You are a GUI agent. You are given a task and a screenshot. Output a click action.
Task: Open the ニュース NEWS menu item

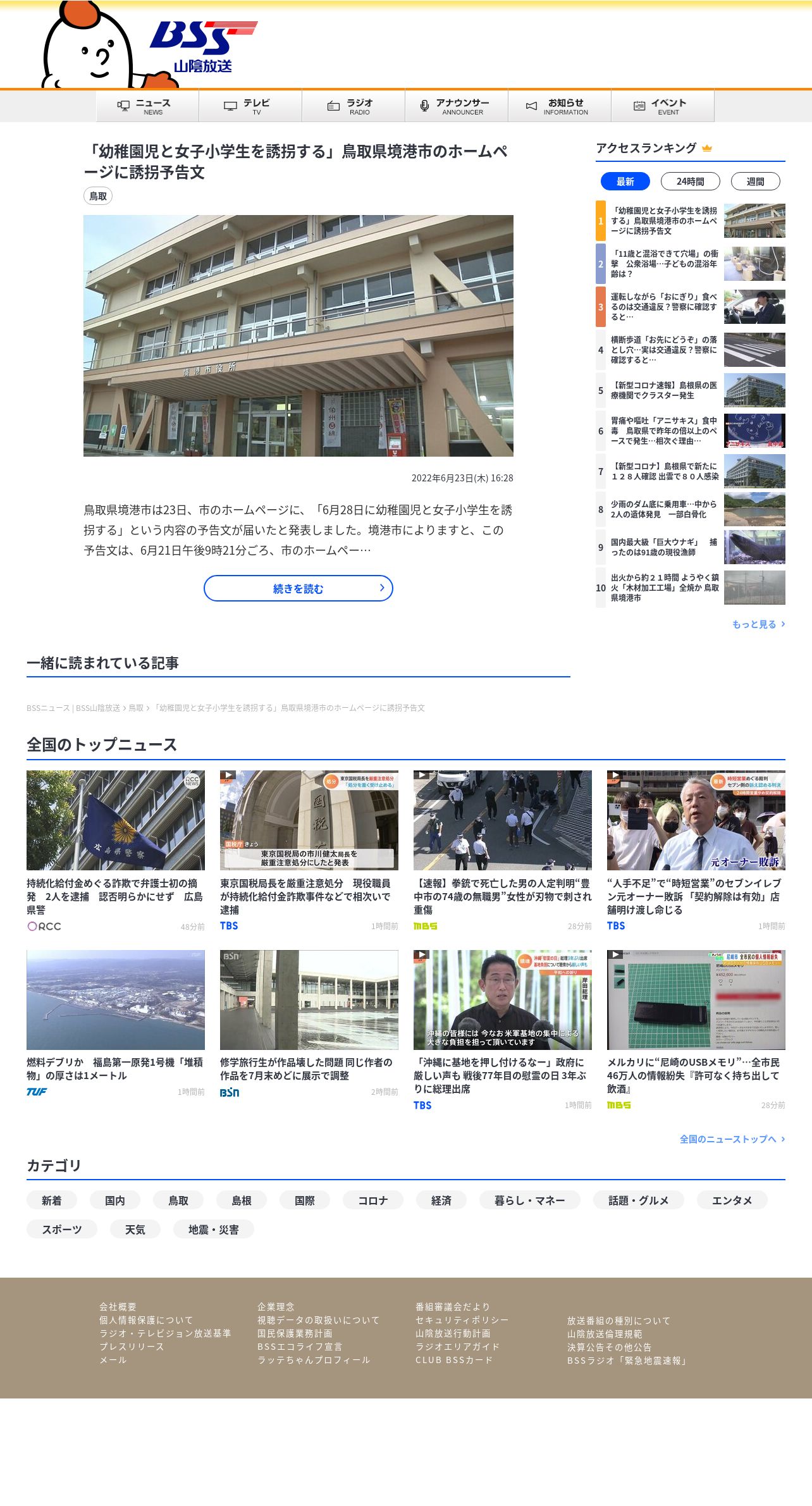[x=147, y=106]
